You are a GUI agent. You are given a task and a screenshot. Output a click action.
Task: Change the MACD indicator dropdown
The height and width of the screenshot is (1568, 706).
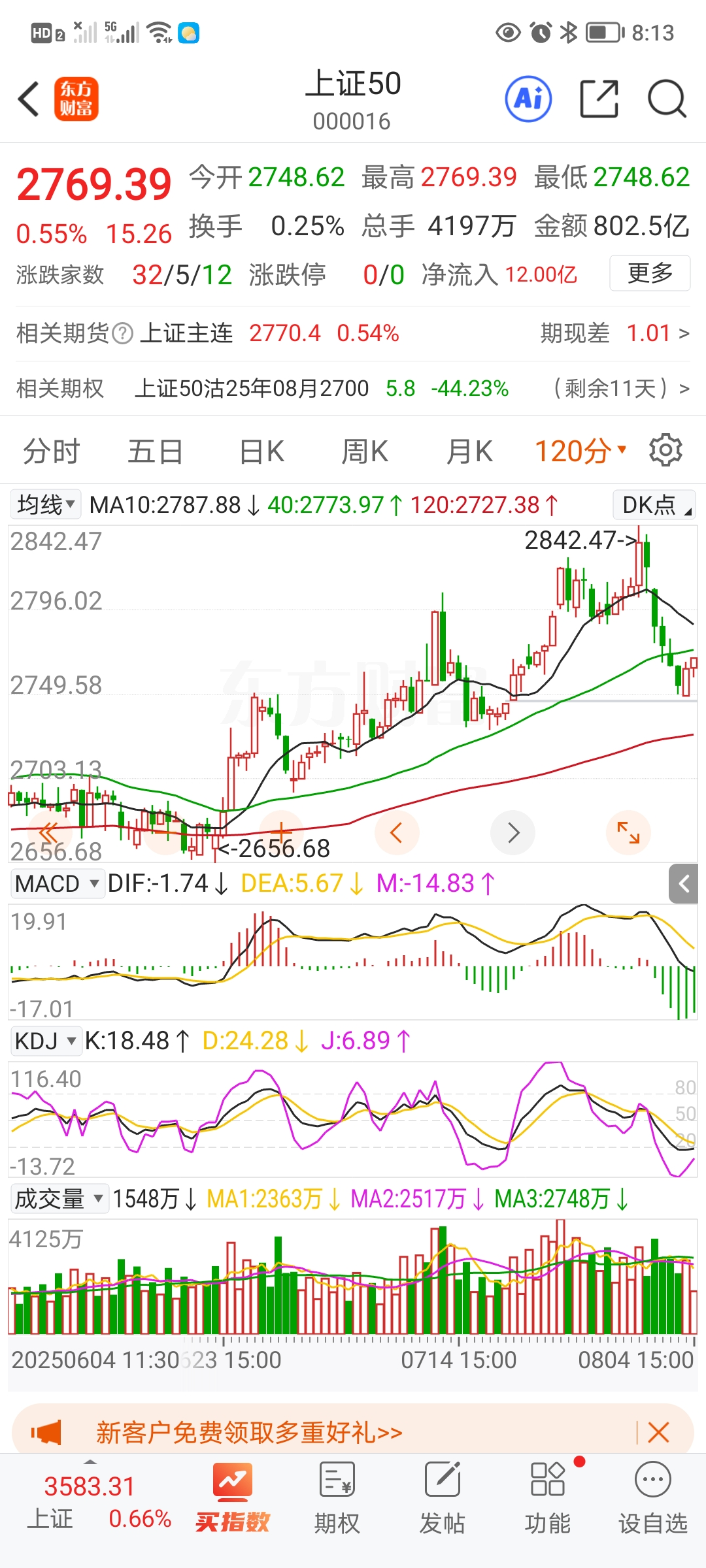click(57, 883)
